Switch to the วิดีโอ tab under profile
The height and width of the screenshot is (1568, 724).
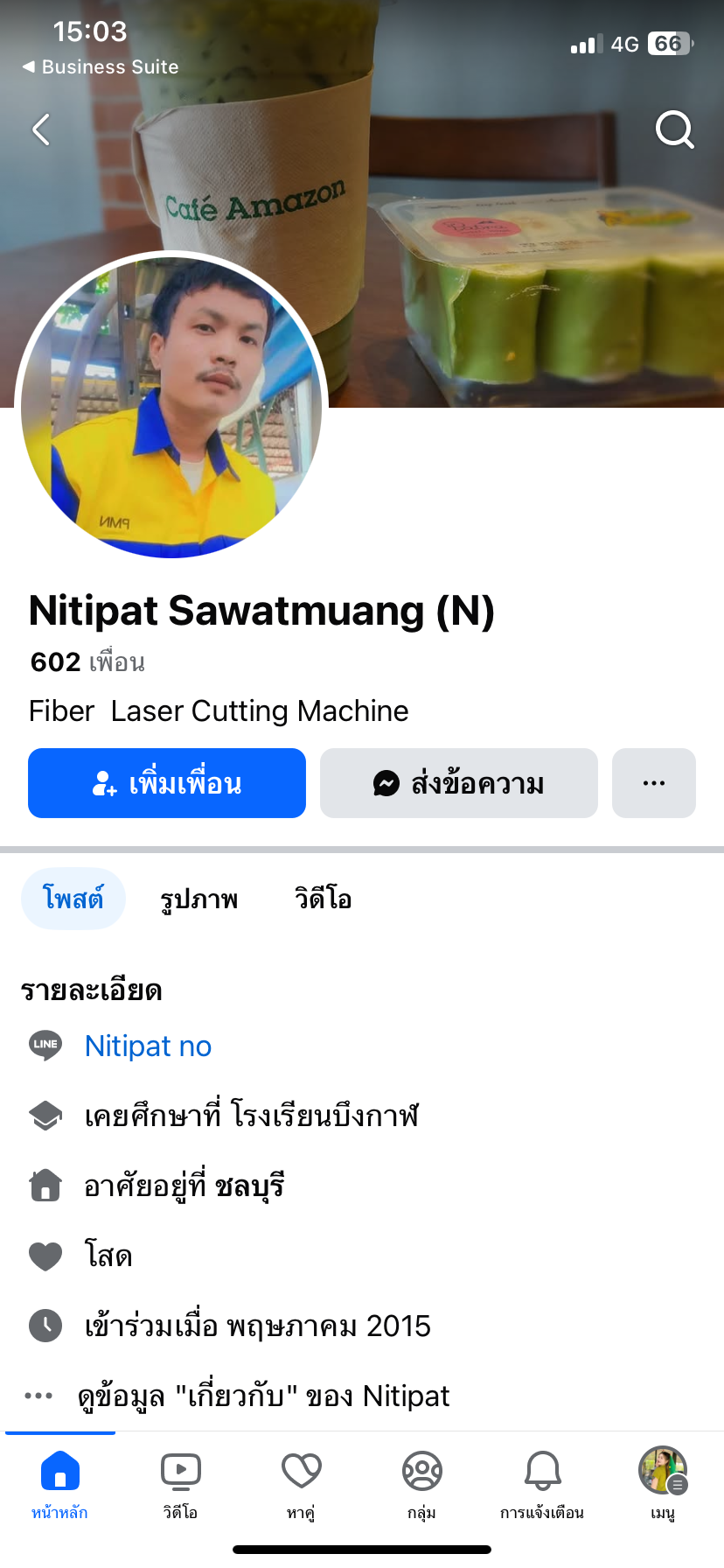(323, 899)
